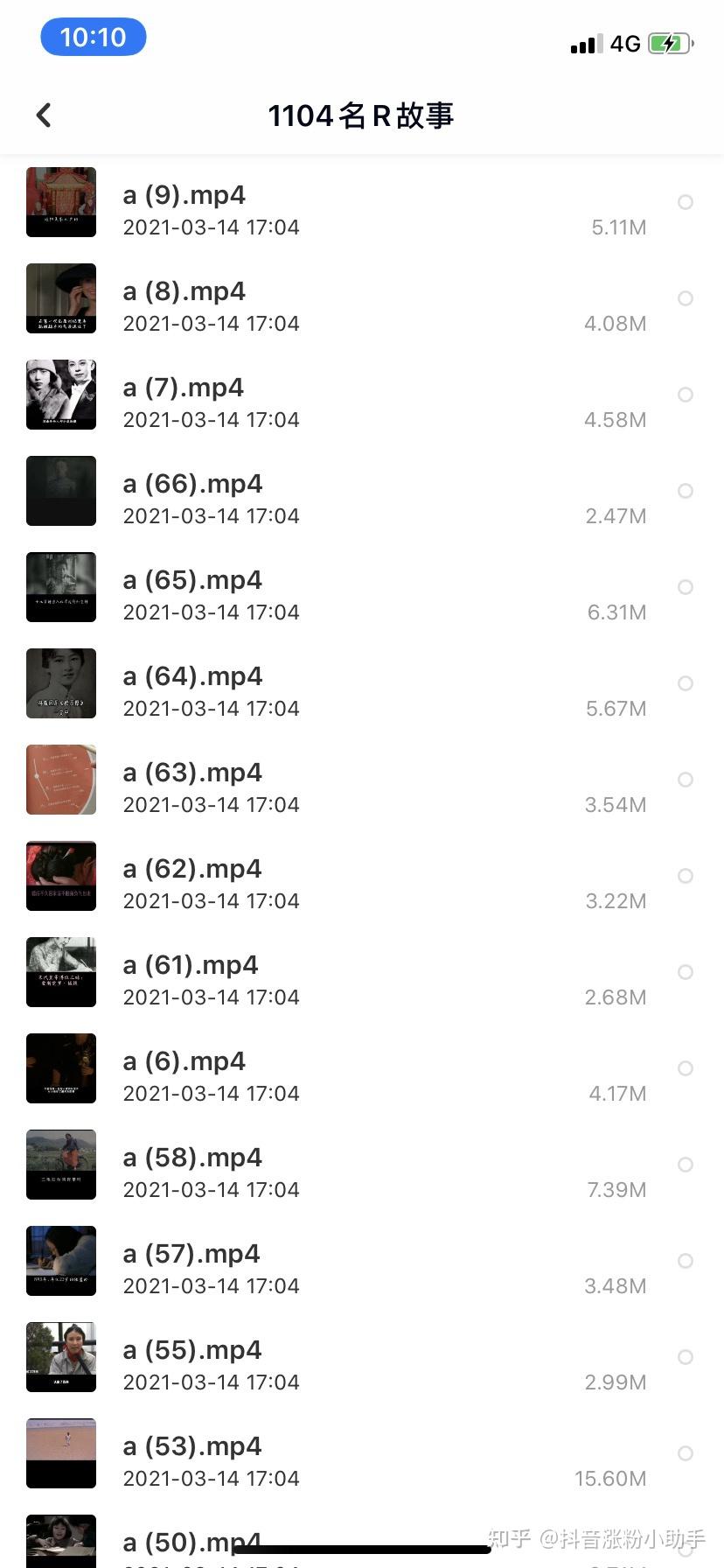Tap the a (8).mp4 preview thumbnail
The image size is (724, 1568).
[61, 298]
